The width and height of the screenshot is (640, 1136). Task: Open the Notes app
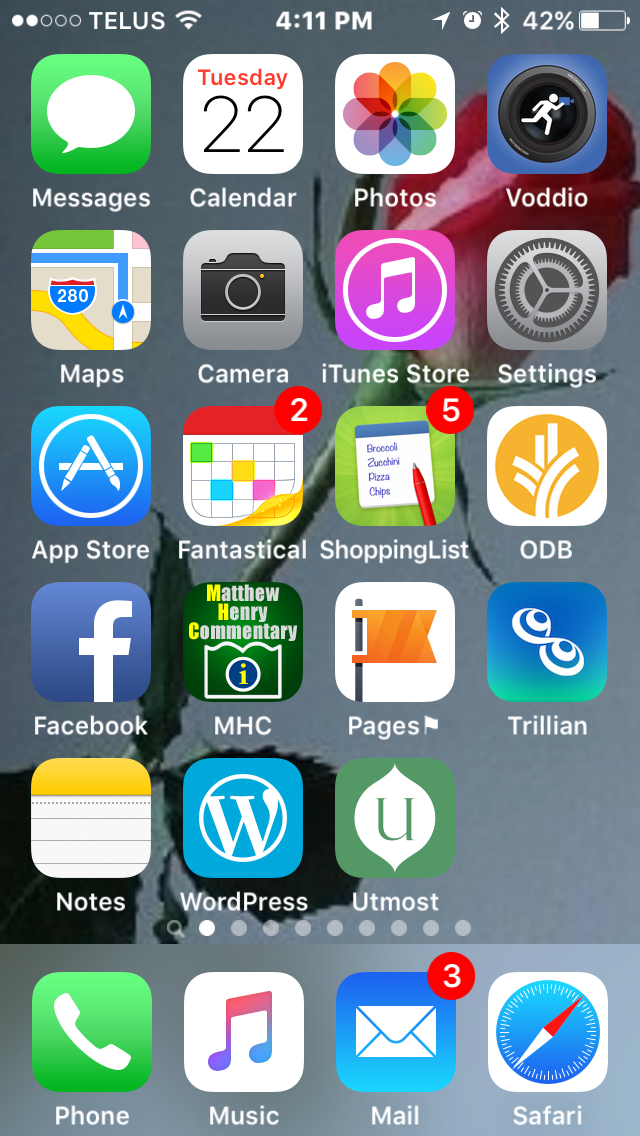pyautogui.click(x=91, y=818)
